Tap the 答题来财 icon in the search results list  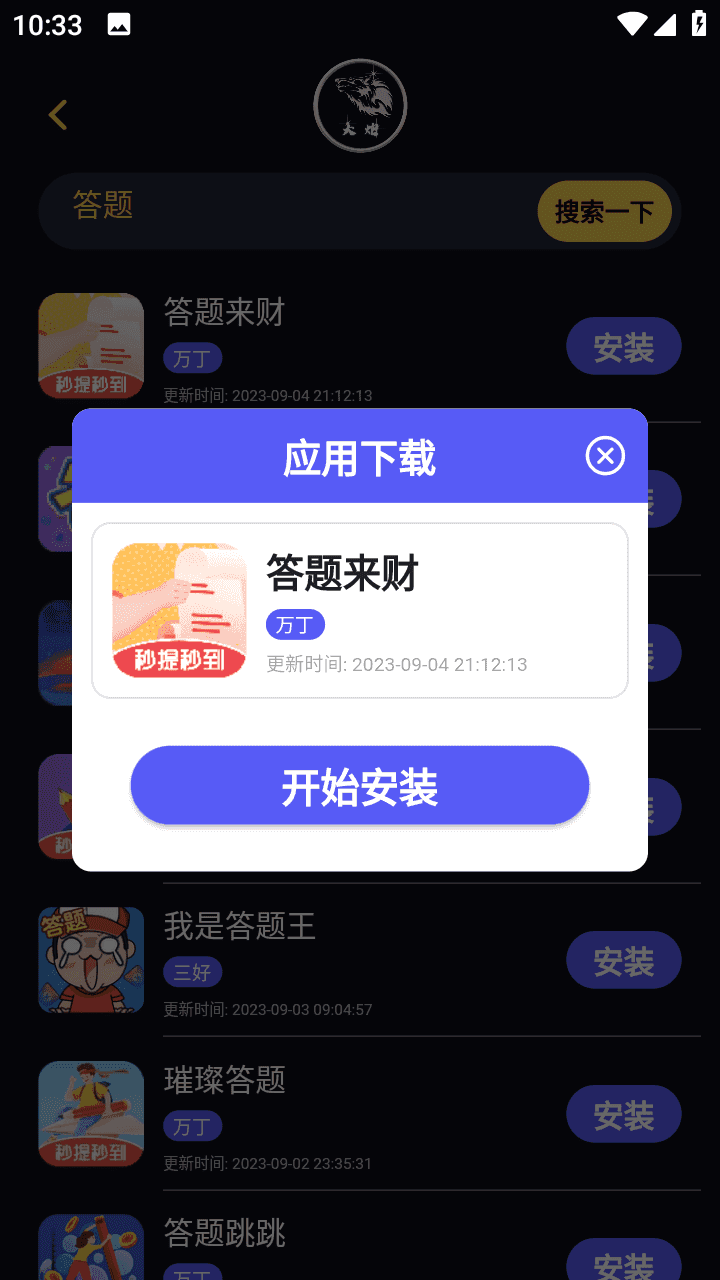[91, 345]
